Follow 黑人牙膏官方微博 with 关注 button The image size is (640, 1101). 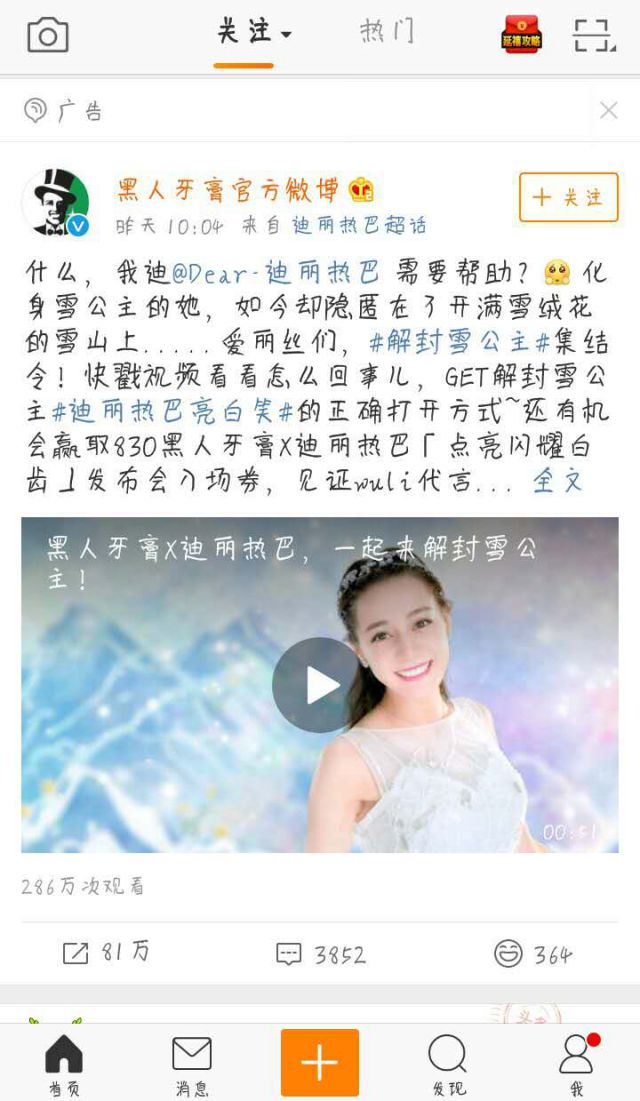[568, 197]
